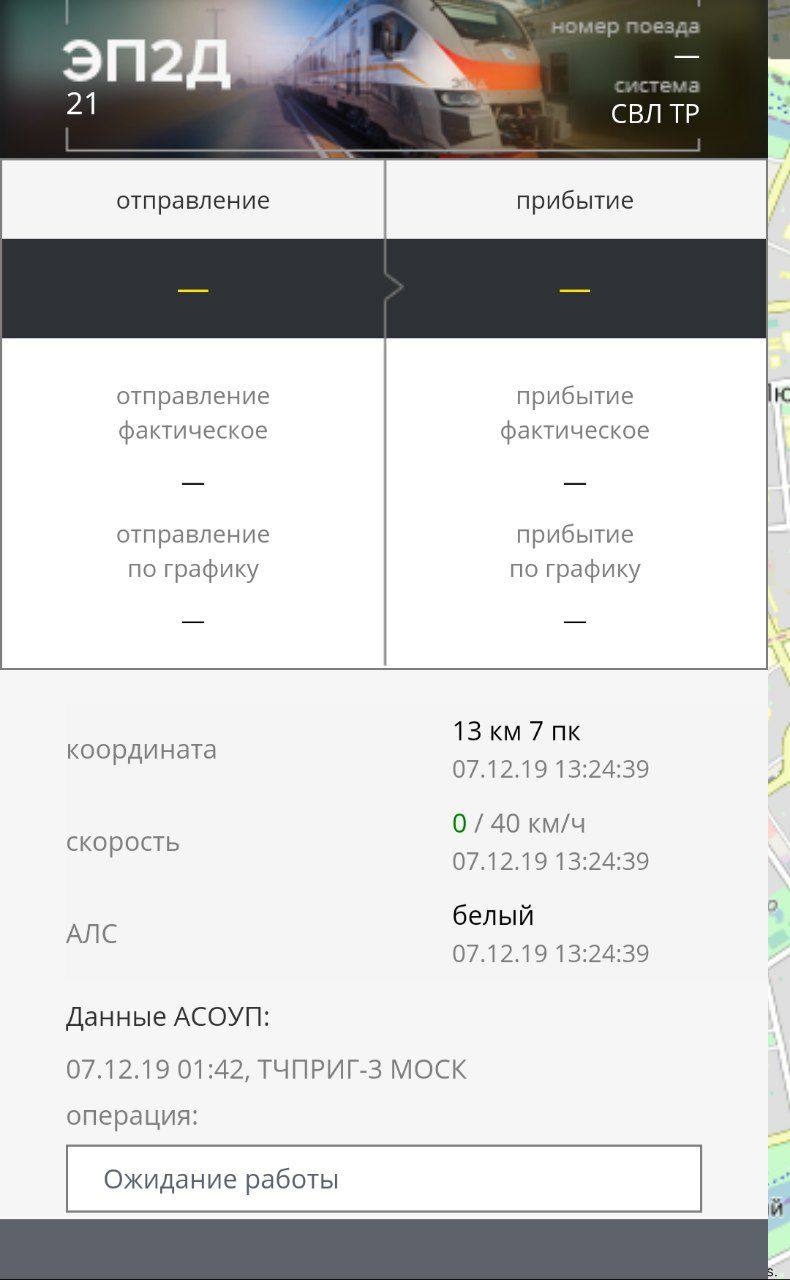Open the Ожидание работы operation field
Screen dimensions: 790x1280
pyautogui.click(x=383, y=1179)
